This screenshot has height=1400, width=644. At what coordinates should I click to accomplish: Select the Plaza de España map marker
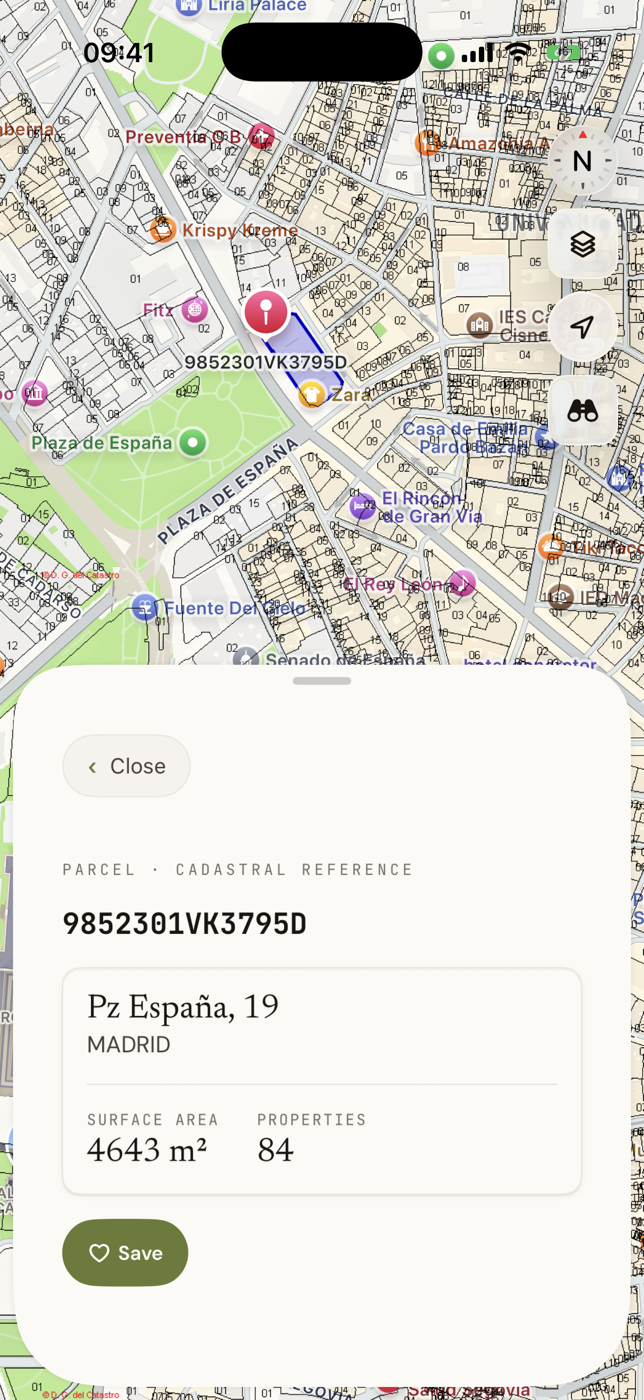[192, 442]
